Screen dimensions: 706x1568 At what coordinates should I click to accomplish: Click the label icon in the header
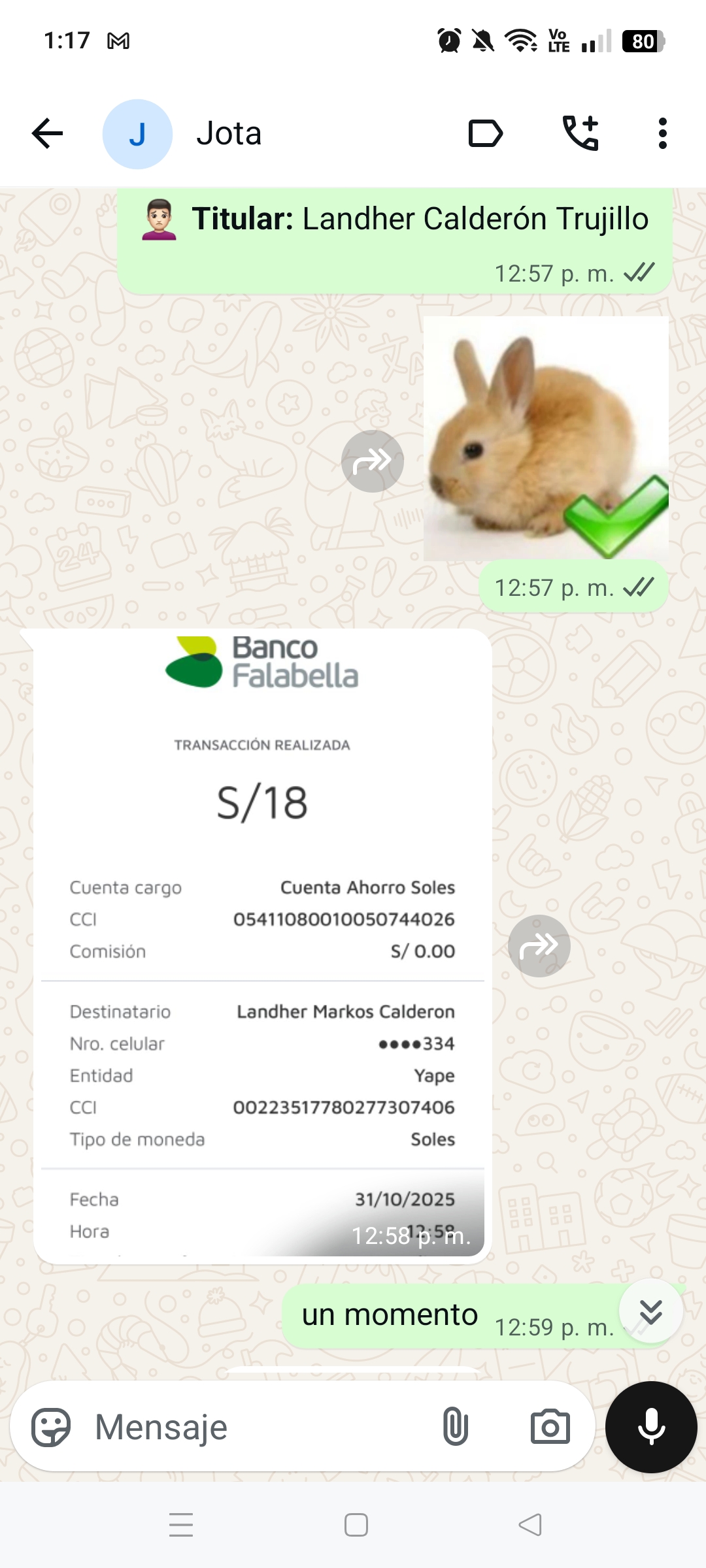(x=484, y=133)
